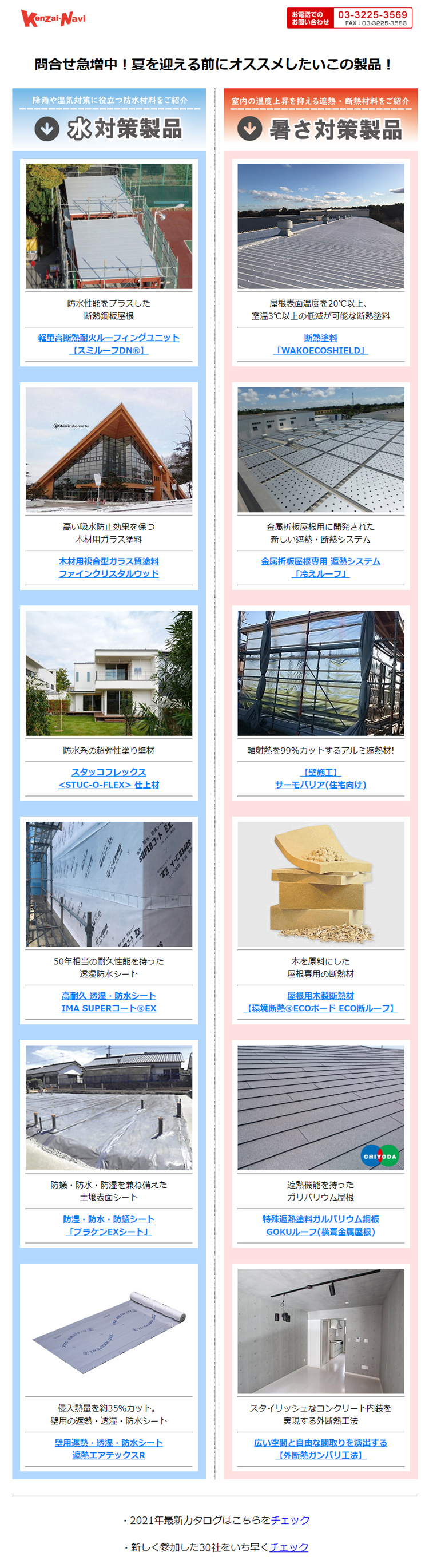Tap the phone inquiry banner 03-3225-3569
Viewport: 429px width, 1568px height.
tap(349, 18)
